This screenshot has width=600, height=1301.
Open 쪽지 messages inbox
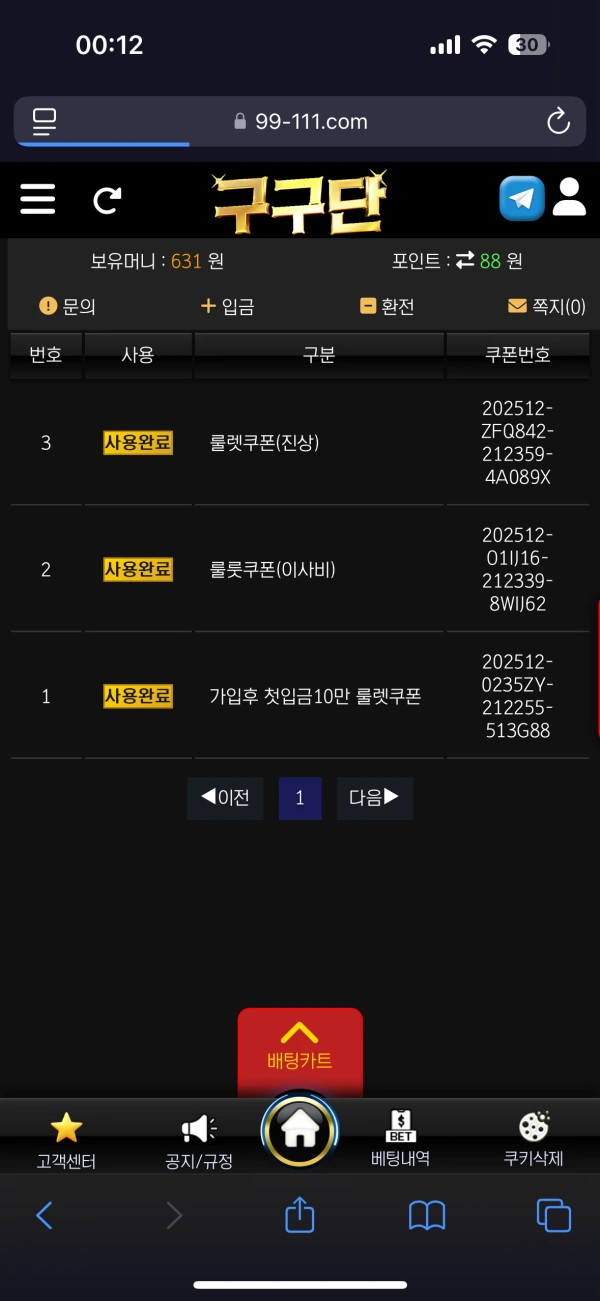(547, 307)
